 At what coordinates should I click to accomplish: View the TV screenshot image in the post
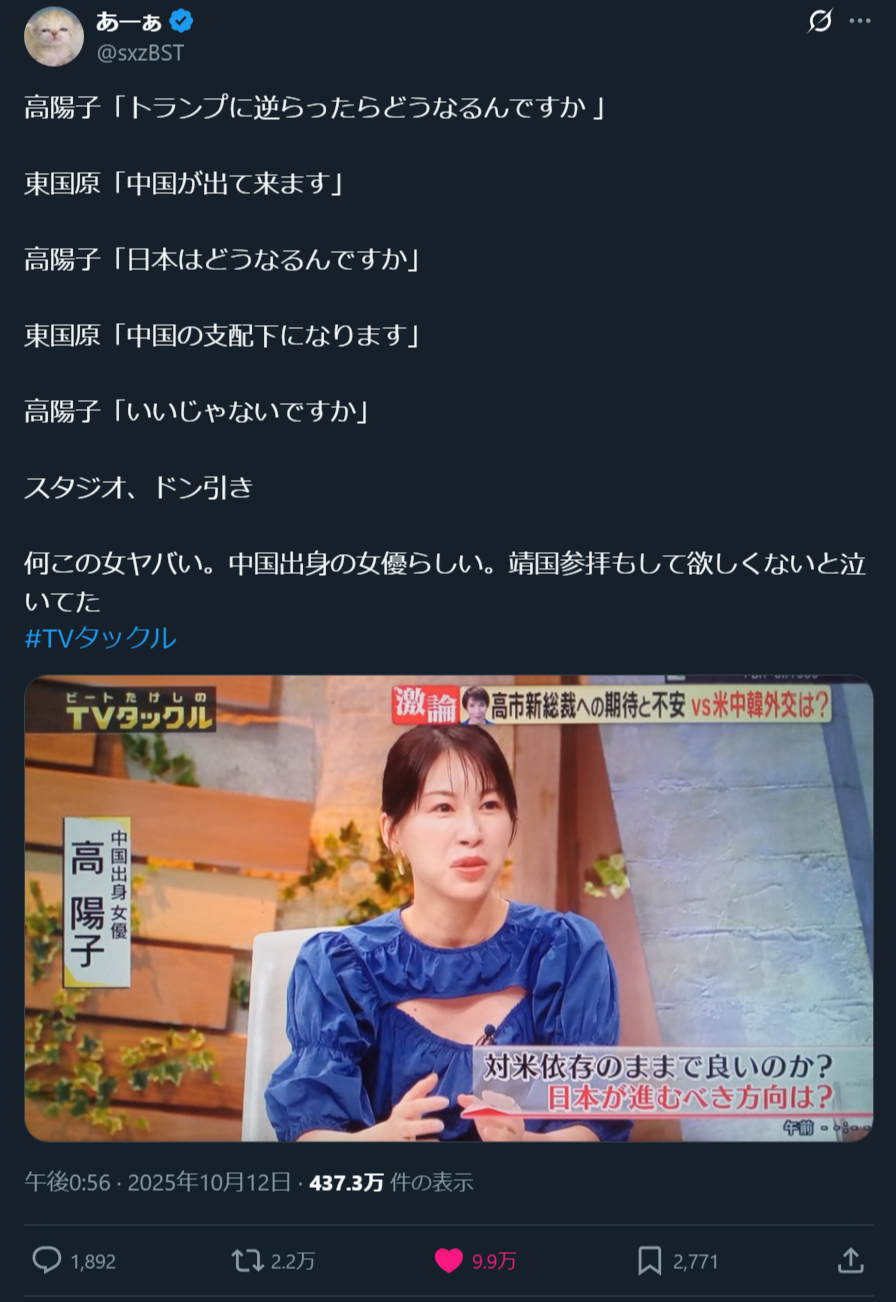point(448,908)
